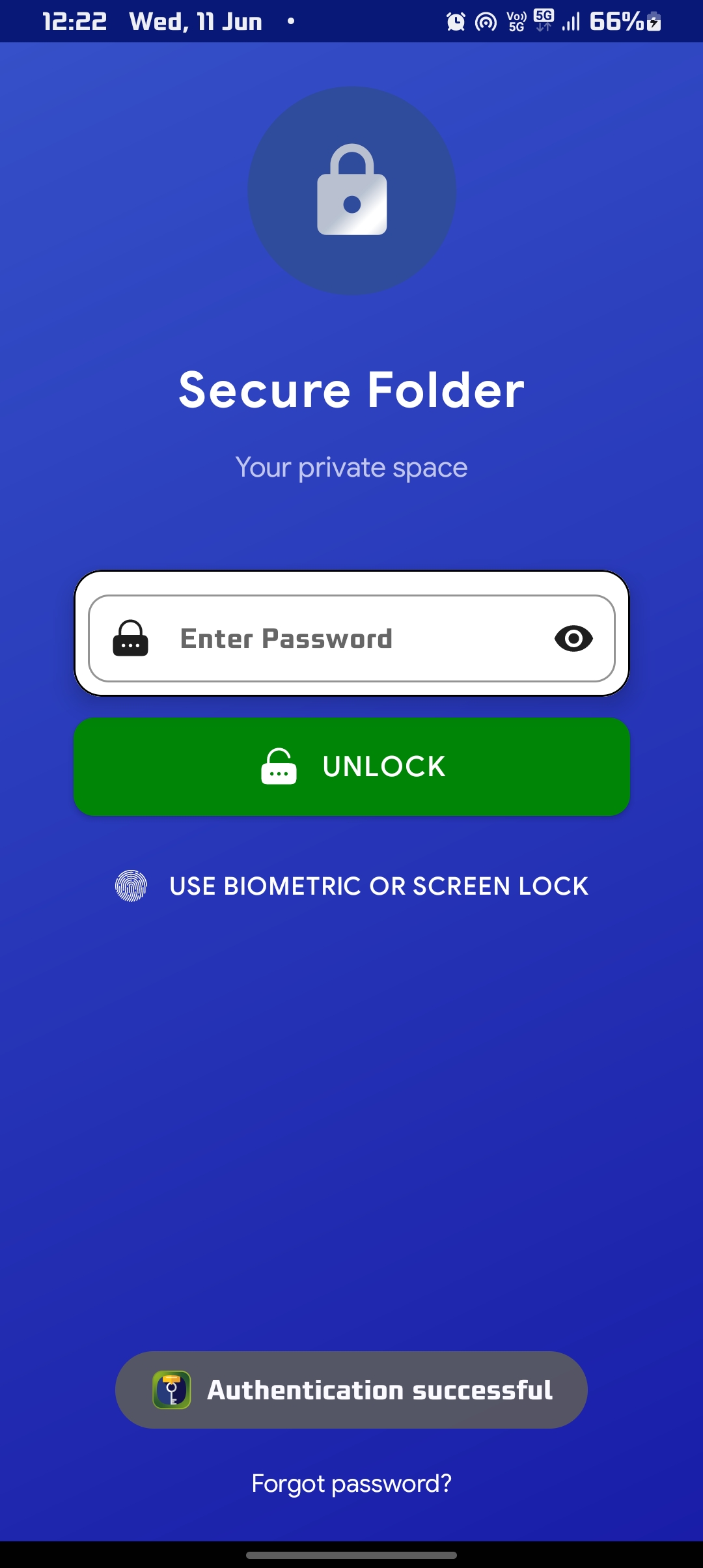Screen dimensions: 703x1568
Task: Tap the Enter Password field
Action: [351, 638]
